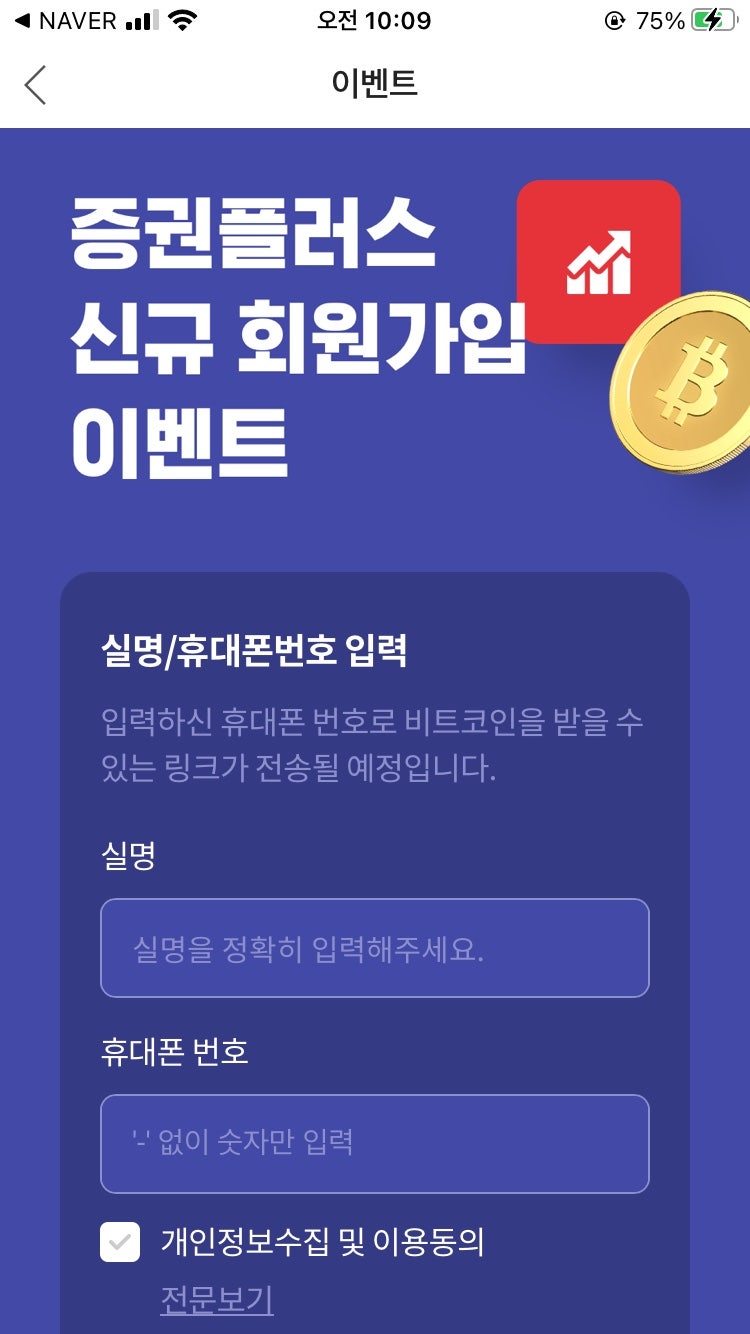The image size is (750, 1334).
Task: Tap the back chevron to leave 이벤트 page
Action: [35, 86]
